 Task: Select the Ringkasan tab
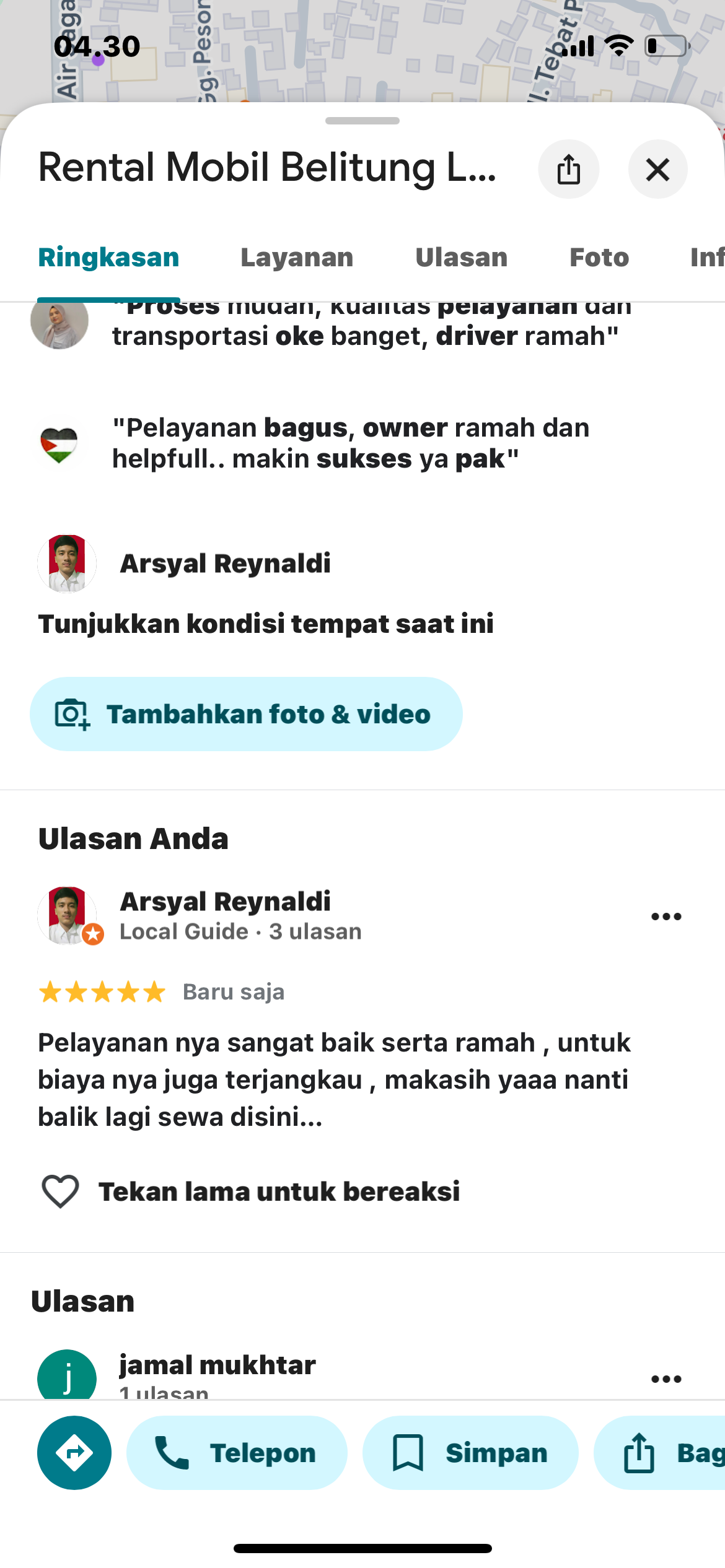coord(109,258)
